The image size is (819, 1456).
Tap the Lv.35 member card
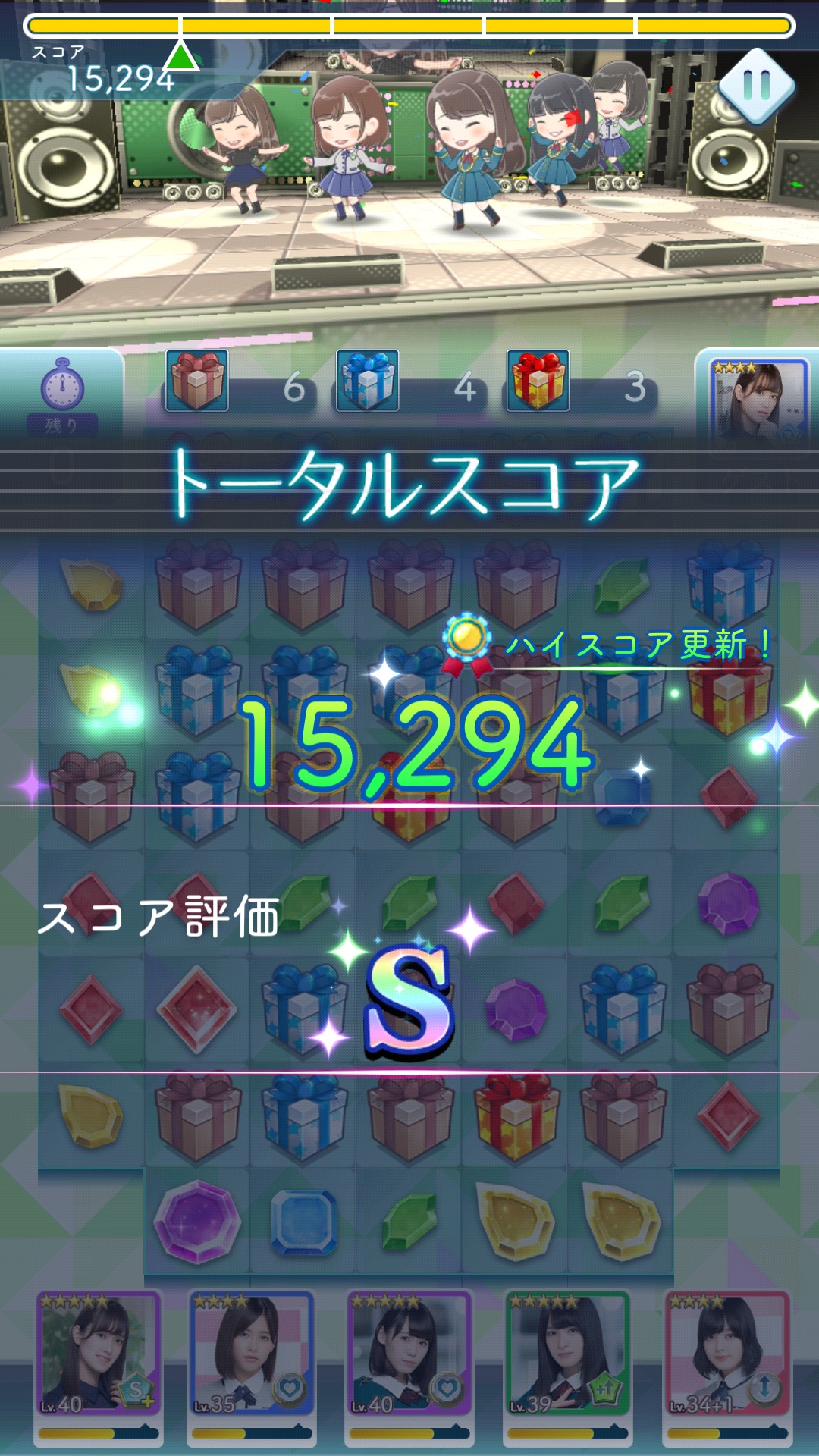coord(251,1355)
